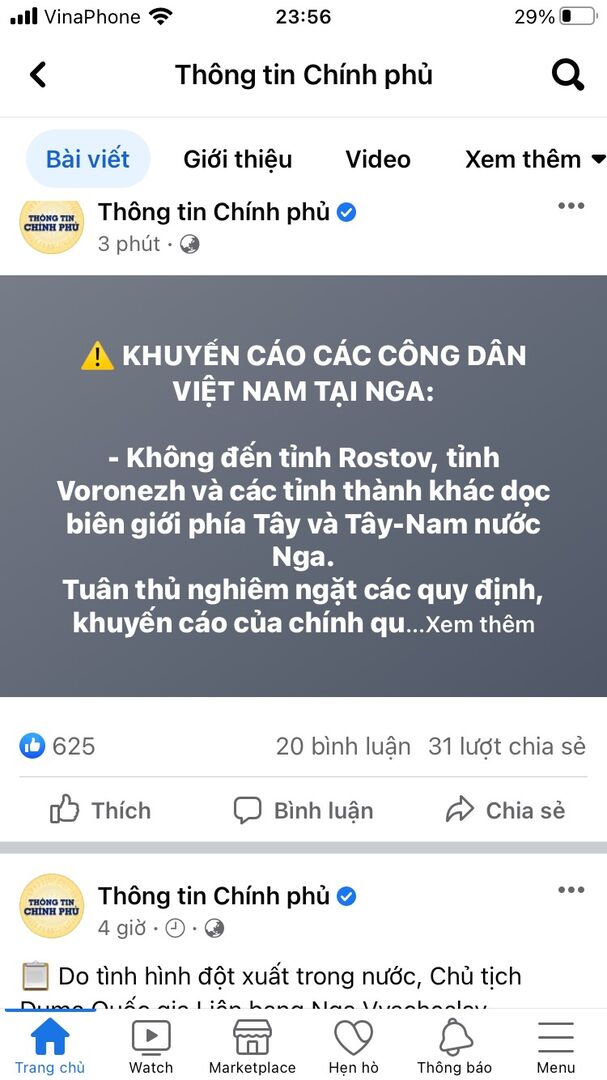607x1080 pixels.
Task: Share the post via Chia sẻ
Action: [x=505, y=810]
